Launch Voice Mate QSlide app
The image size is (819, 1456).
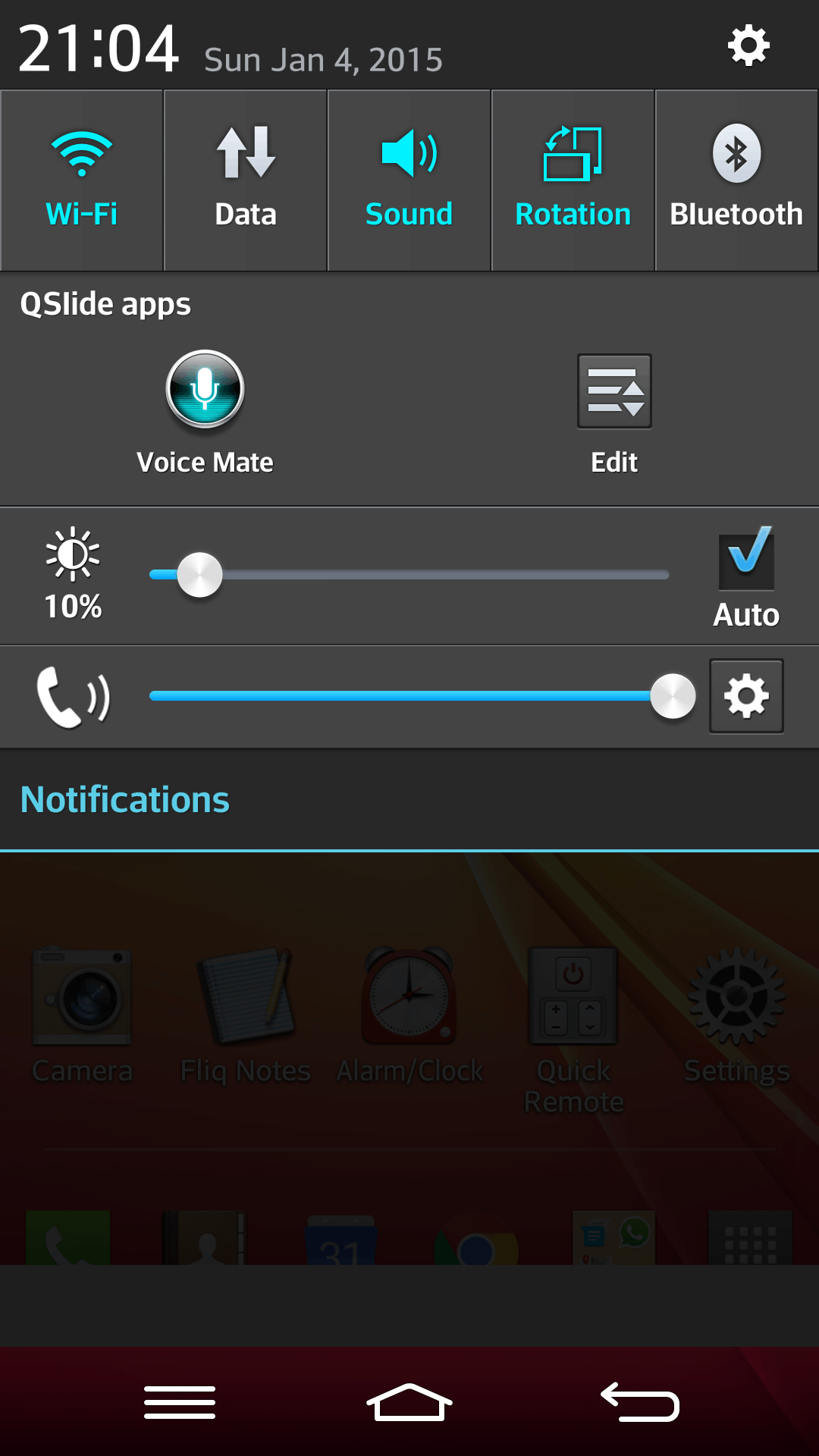point(205,409)
